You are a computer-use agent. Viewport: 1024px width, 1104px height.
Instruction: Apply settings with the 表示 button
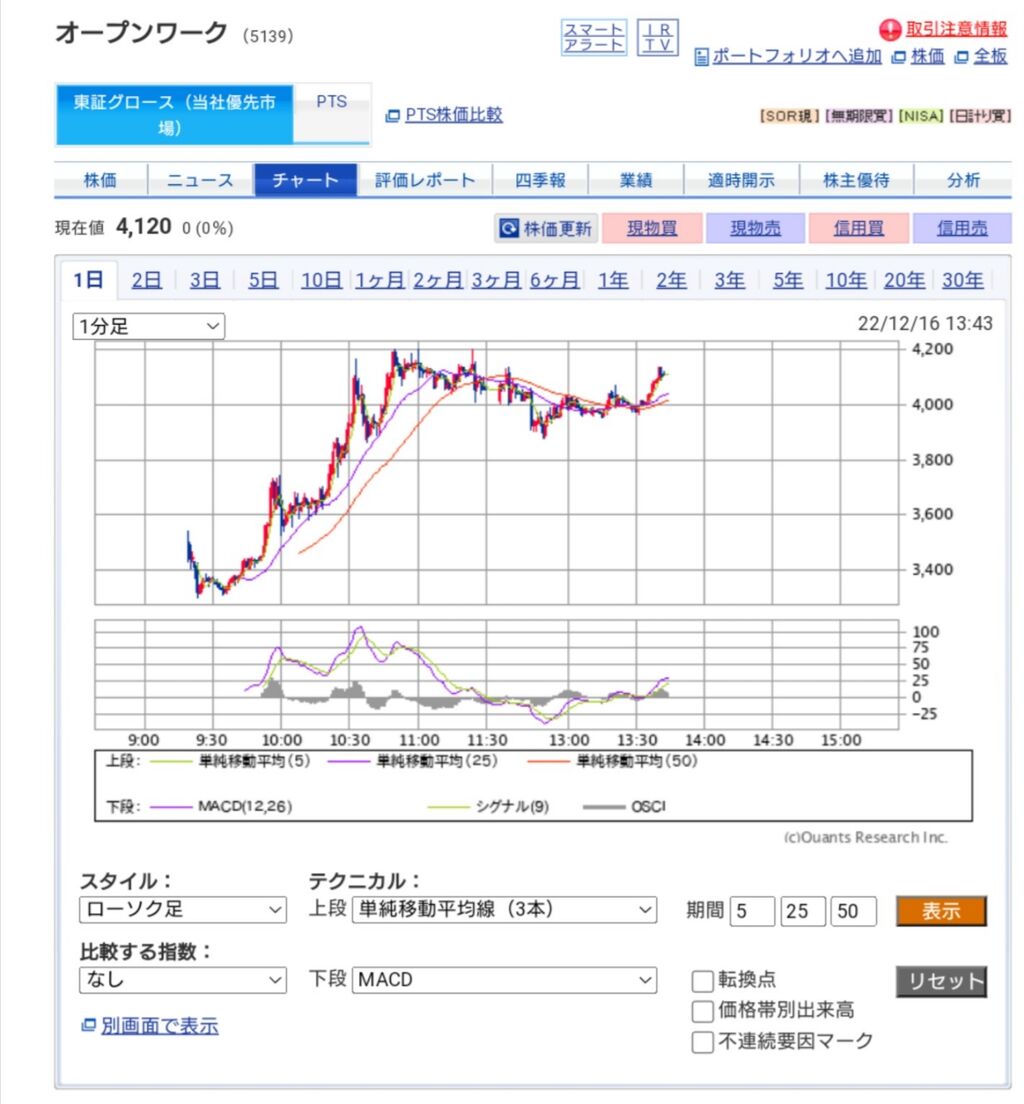[940, 911]
